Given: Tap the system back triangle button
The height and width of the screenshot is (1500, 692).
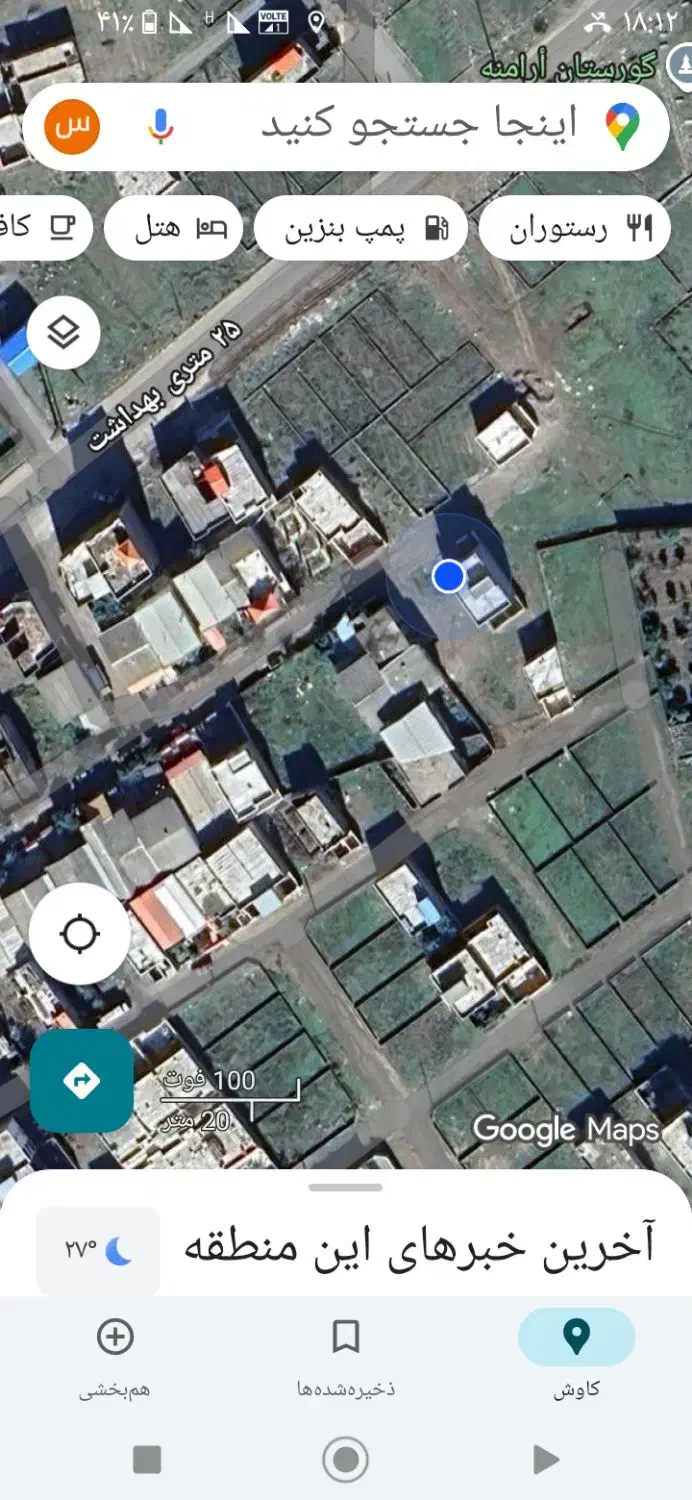Looking at the screenshot, I should pos(545,1461).
